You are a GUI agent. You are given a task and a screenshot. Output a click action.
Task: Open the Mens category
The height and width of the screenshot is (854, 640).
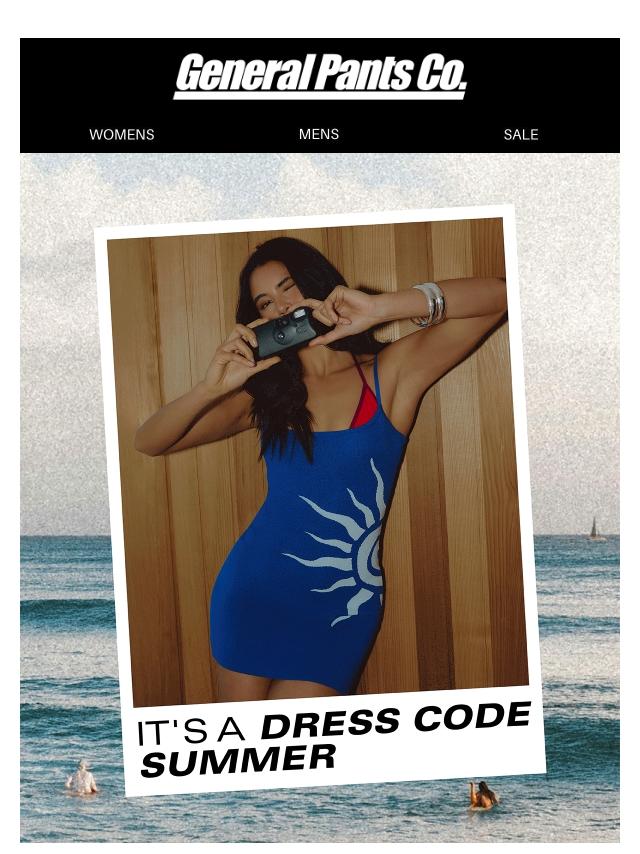(319, 134)
